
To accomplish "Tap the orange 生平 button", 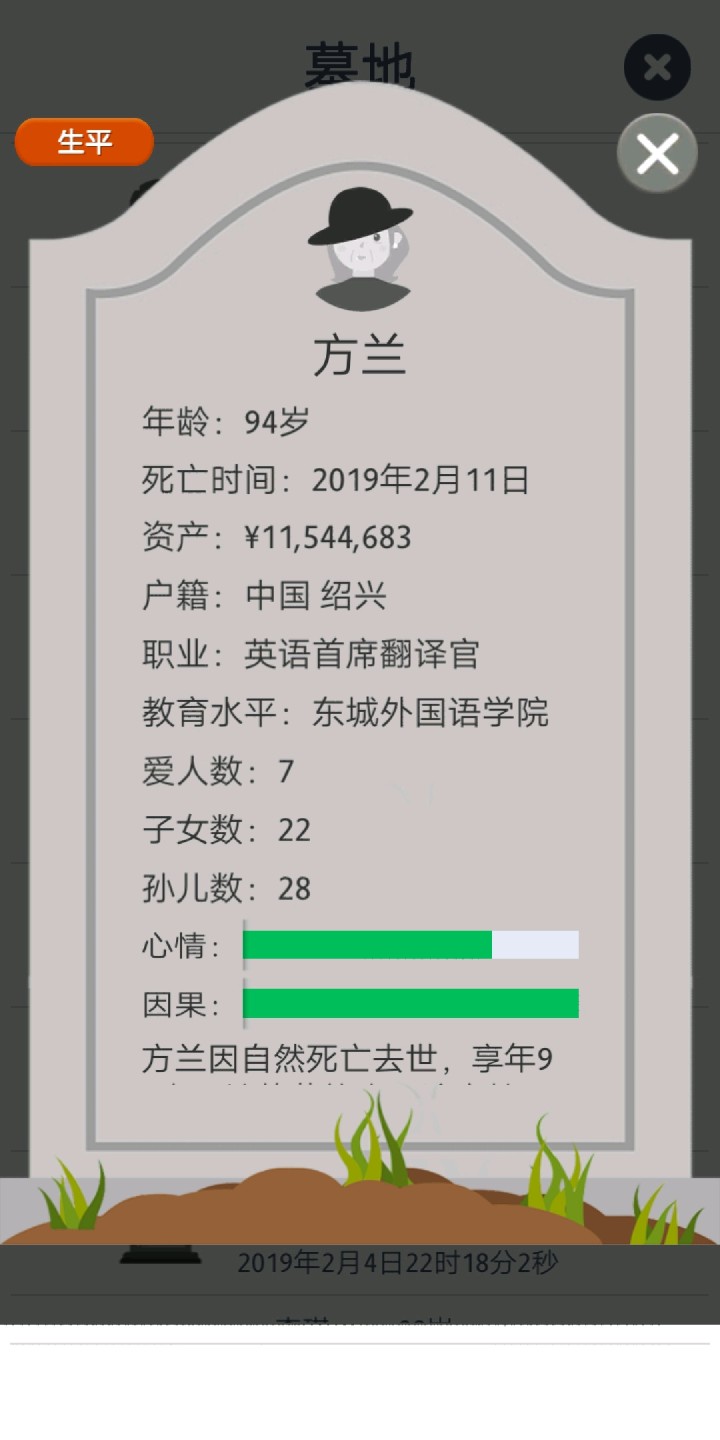I will 84,142.
